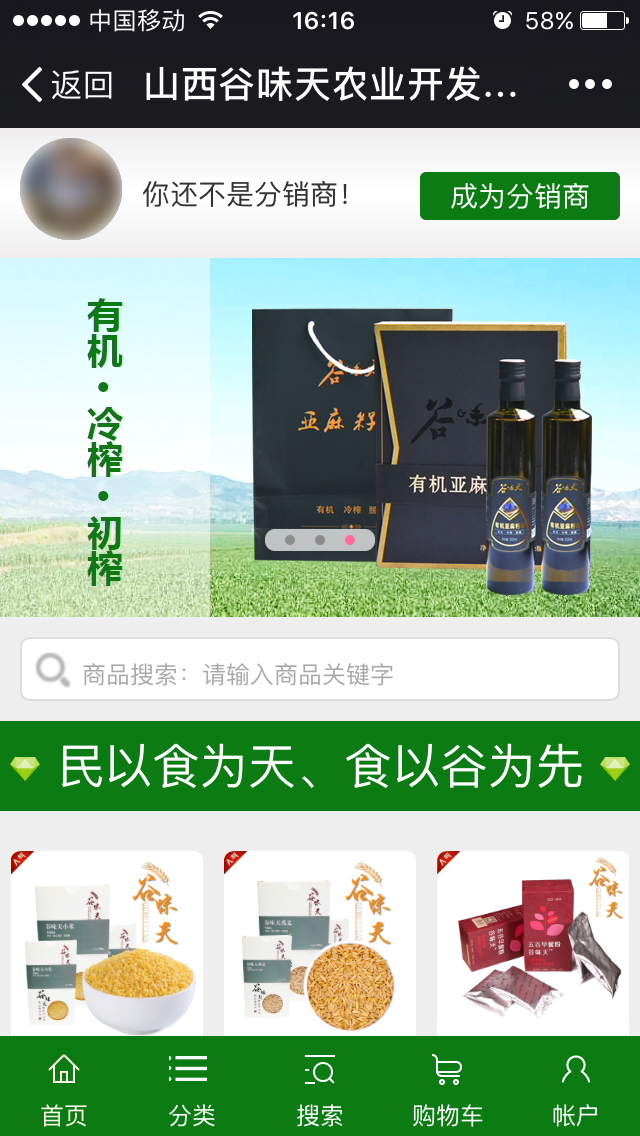Open the oat grain product card
This screenshot has width=640, height=1136.
(320, 945)
